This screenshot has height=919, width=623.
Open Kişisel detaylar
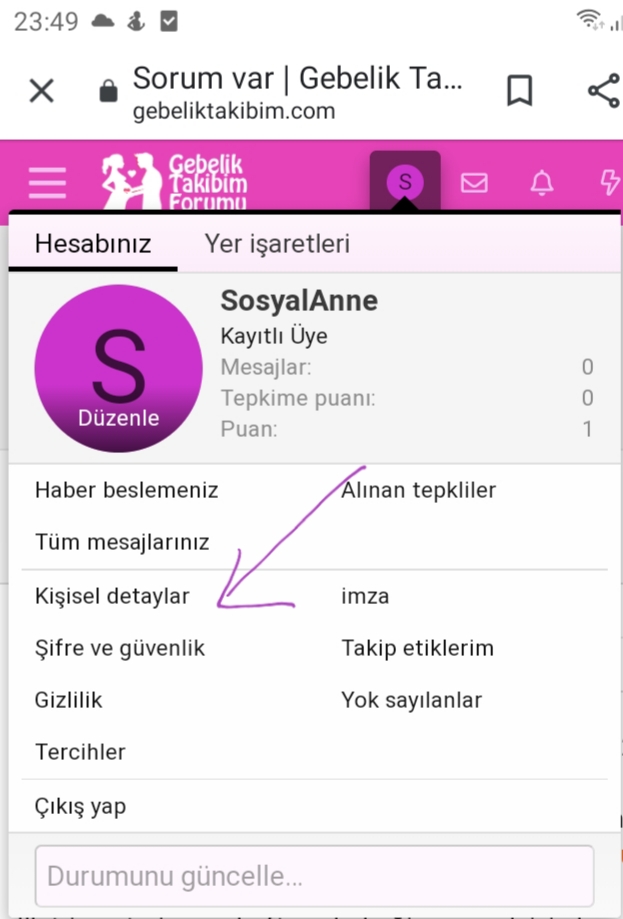[112, 597]
